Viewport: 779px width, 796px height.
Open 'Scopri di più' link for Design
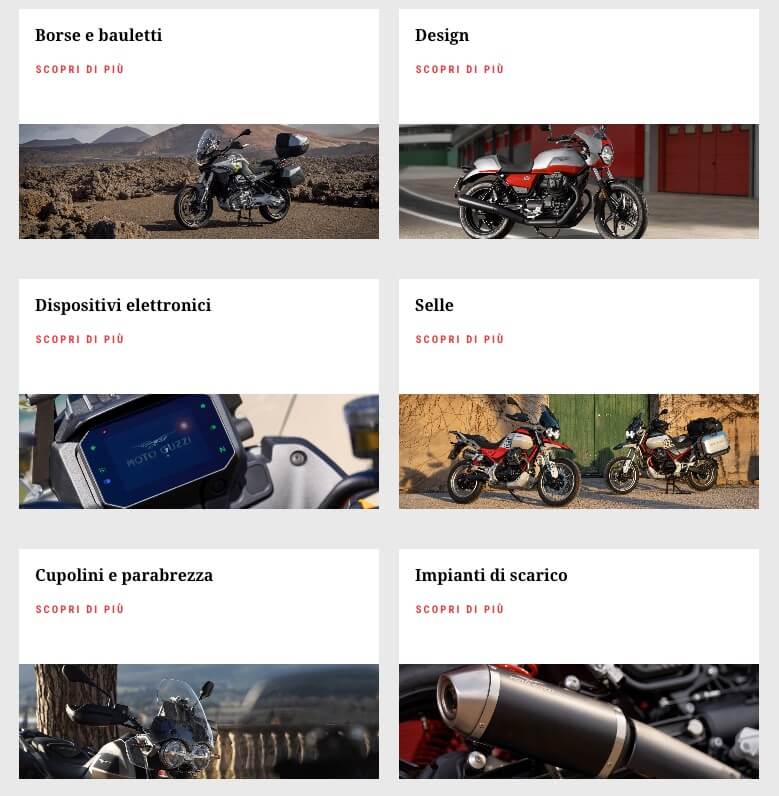pos(460,69)
